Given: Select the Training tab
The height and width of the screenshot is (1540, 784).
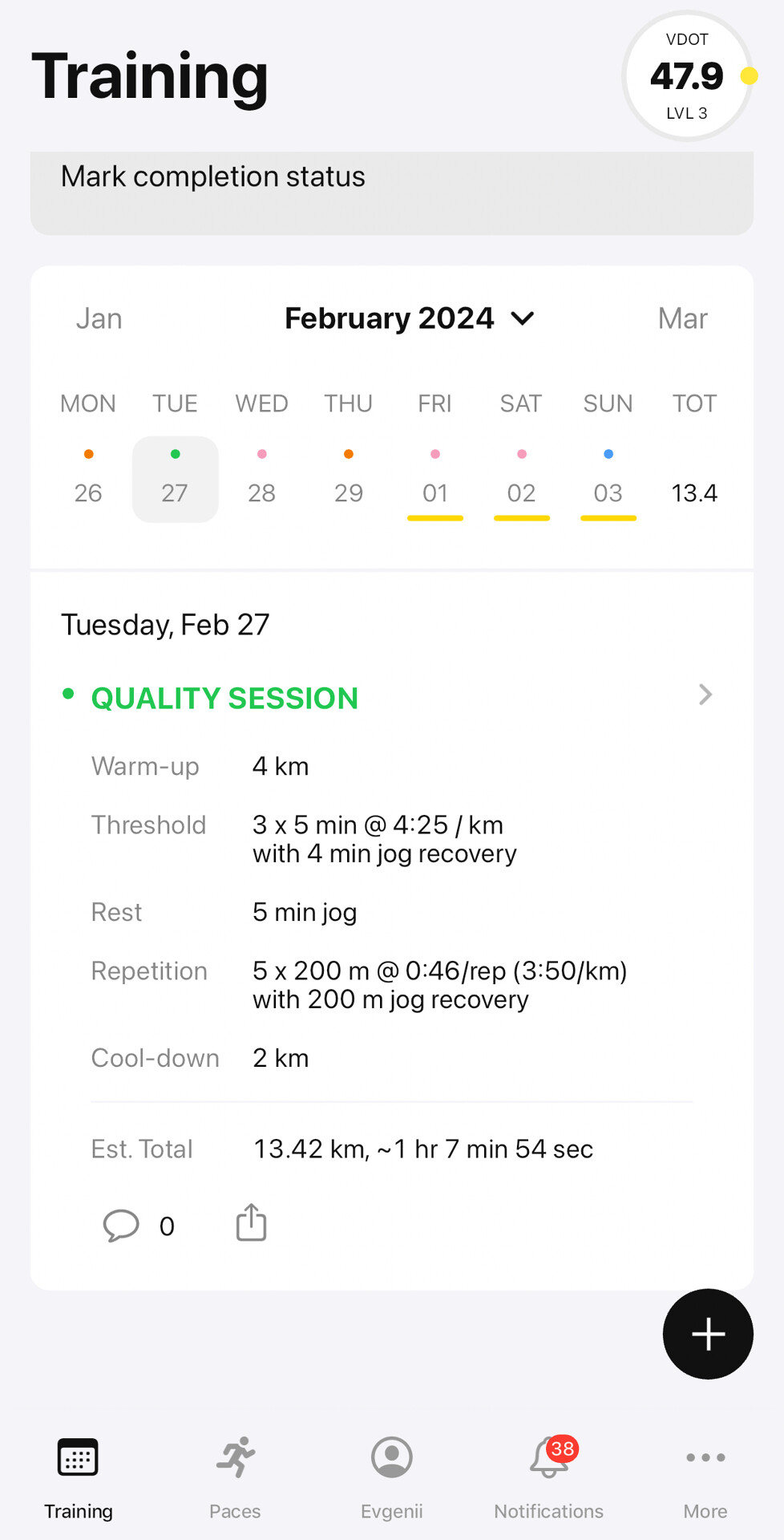Looking at the screenshot, I should point(79,1478).
